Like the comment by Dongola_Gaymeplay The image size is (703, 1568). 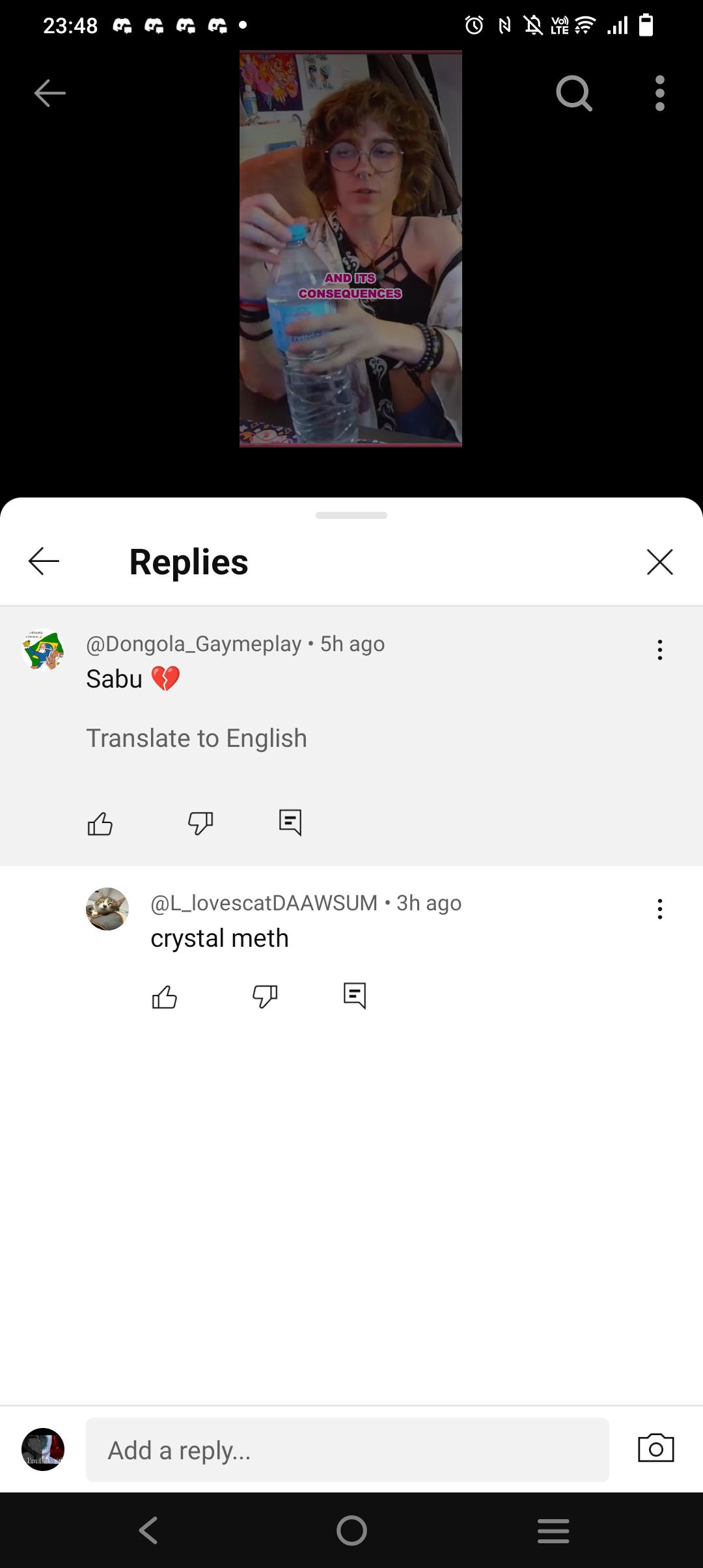click(100, 824)
